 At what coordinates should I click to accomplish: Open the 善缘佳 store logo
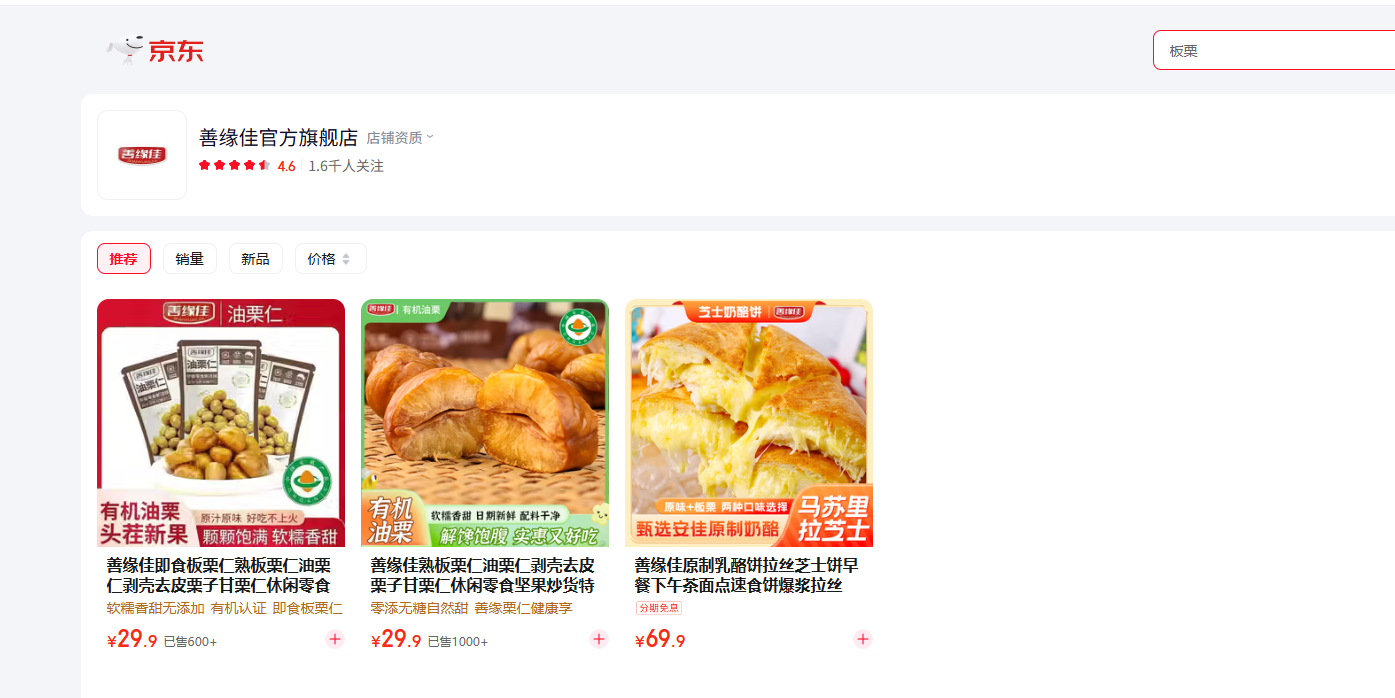(142, 155)
